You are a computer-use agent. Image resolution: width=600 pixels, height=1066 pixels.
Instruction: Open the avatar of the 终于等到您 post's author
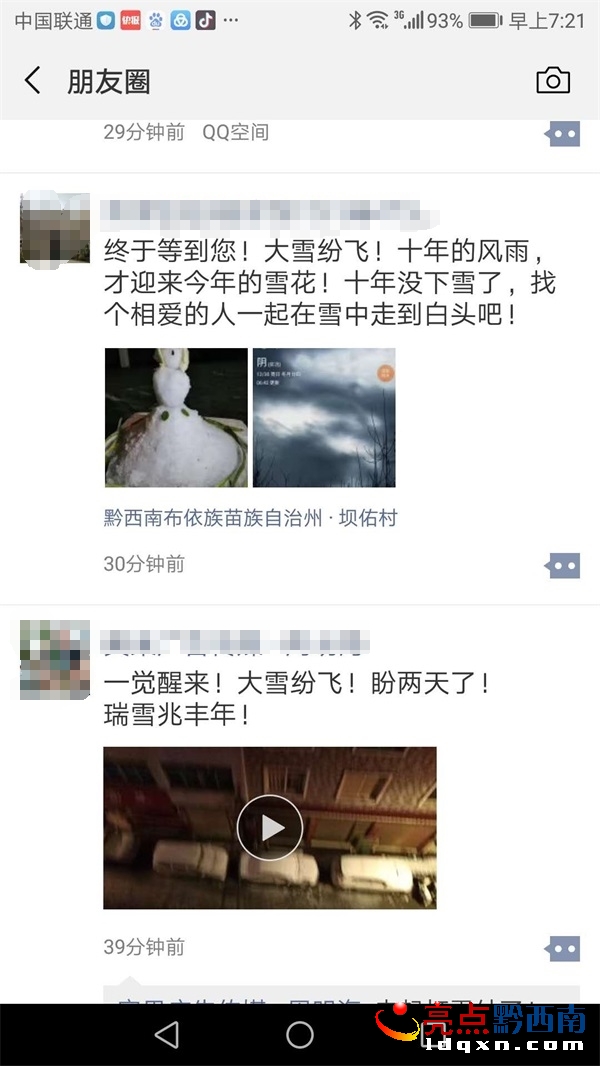tap(54, 229)
